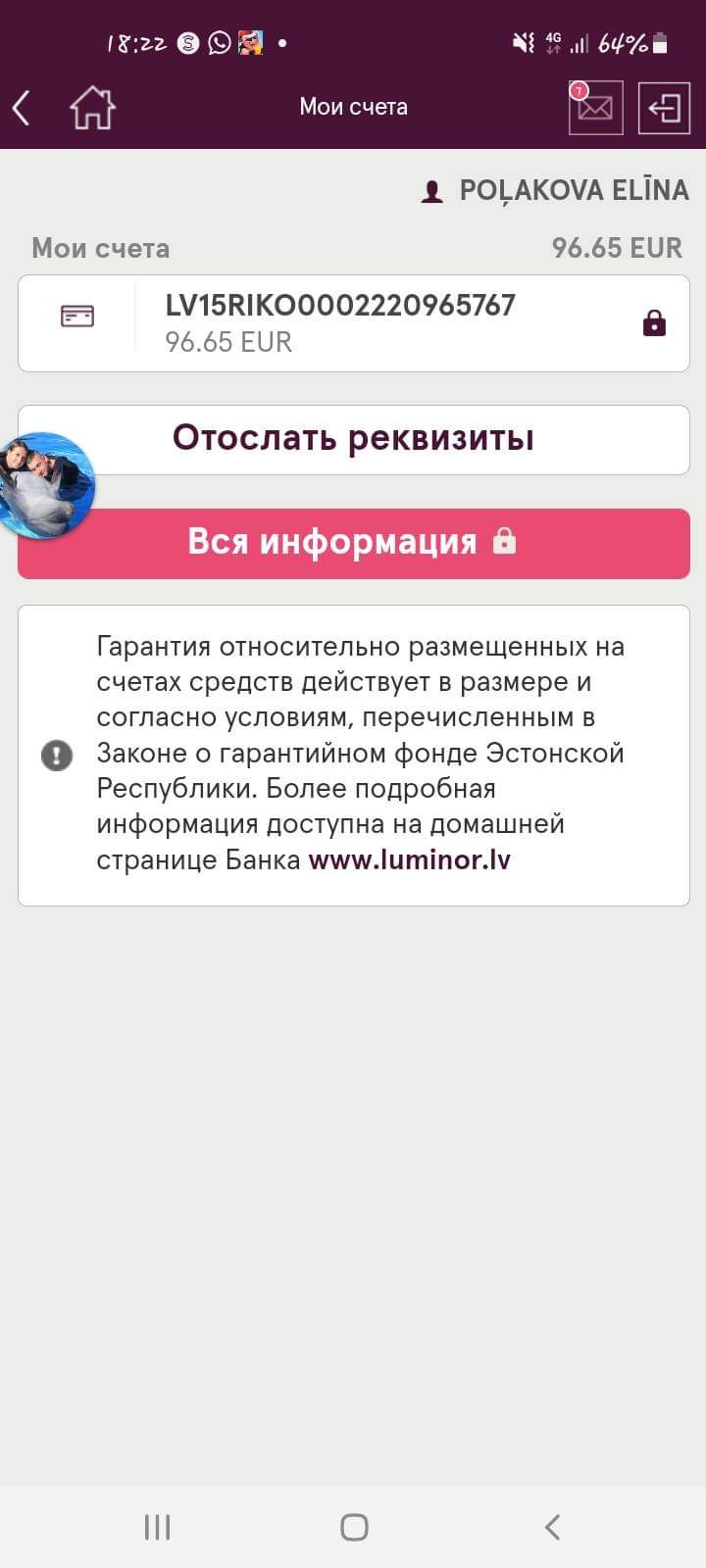
Task: Open account LV15RIKO0002220965767
Action: pyautogui.click(x=353, y=323)
